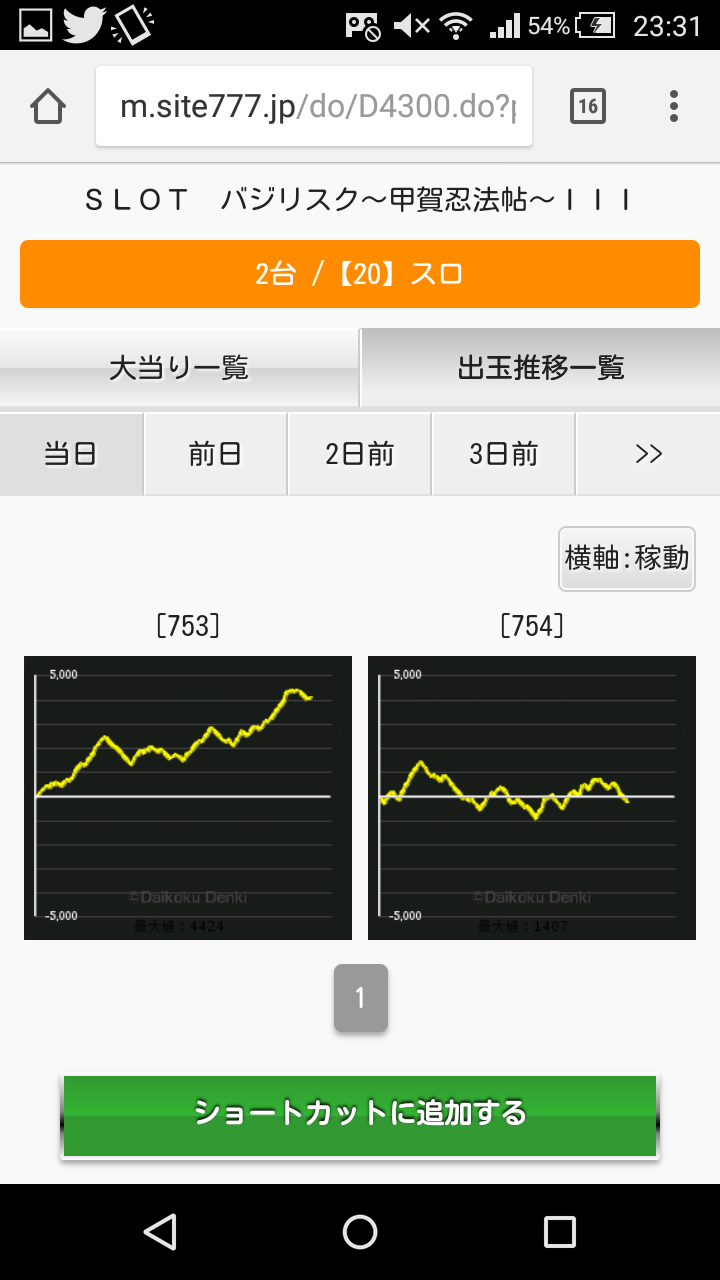Open the browser overflow menu

click(x=674, y=106)
